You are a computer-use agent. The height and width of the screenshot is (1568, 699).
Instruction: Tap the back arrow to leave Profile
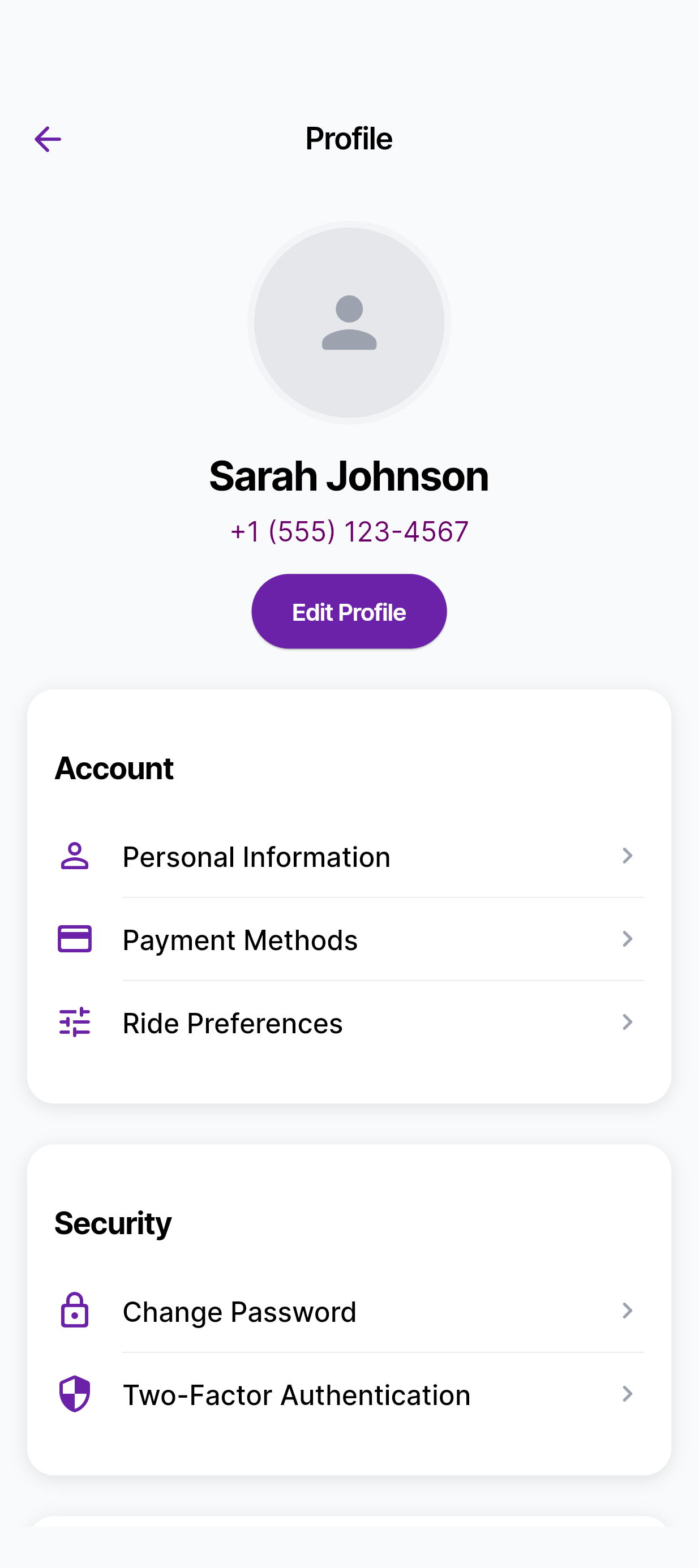click(x=48, y=139)
